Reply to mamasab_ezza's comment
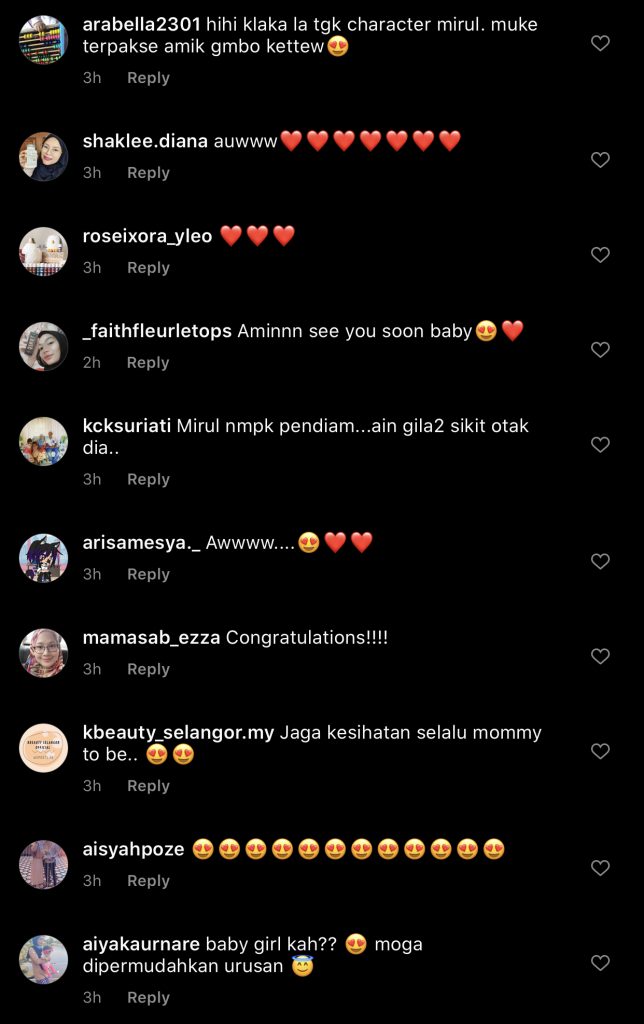 coord(148,669)
